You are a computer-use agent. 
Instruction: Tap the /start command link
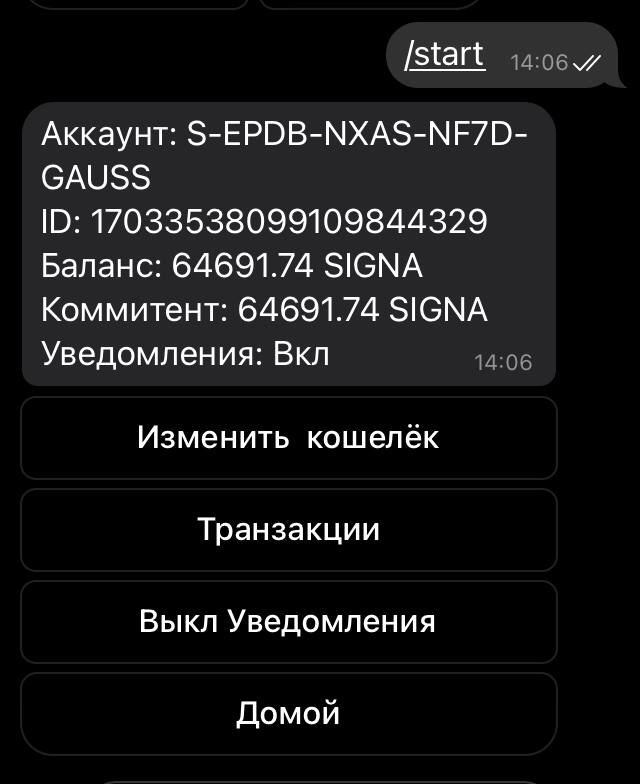[444, 54]
